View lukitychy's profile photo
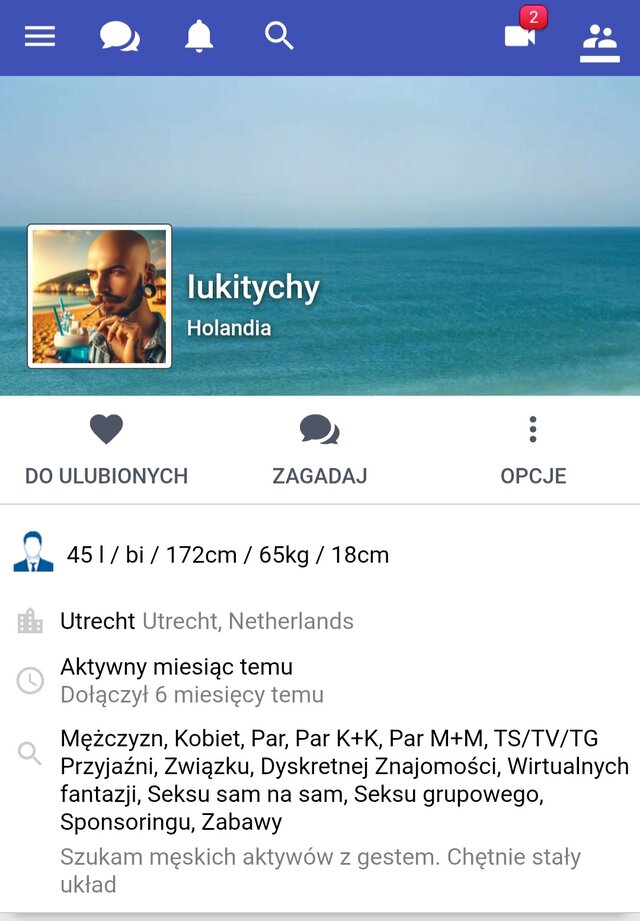The width and height of the screenshot is (640, 921). coord(100,296)
